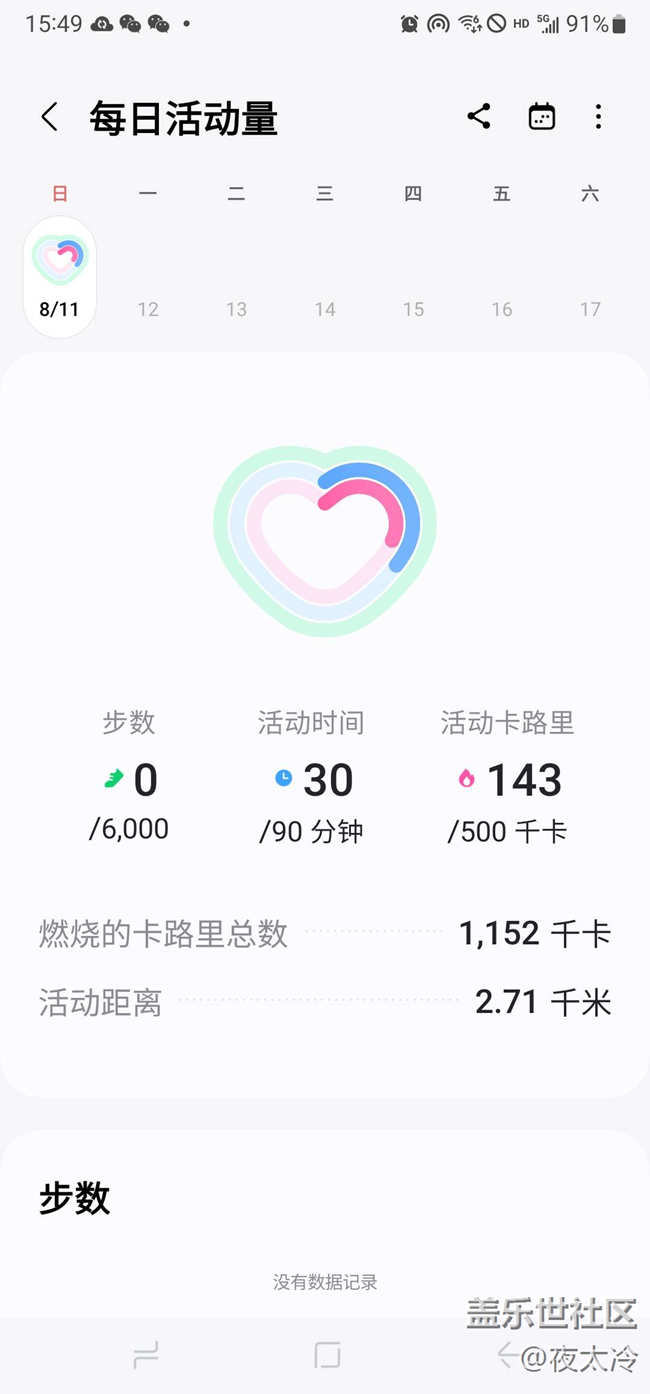Open the recent apps system button

pos(146,1355)
